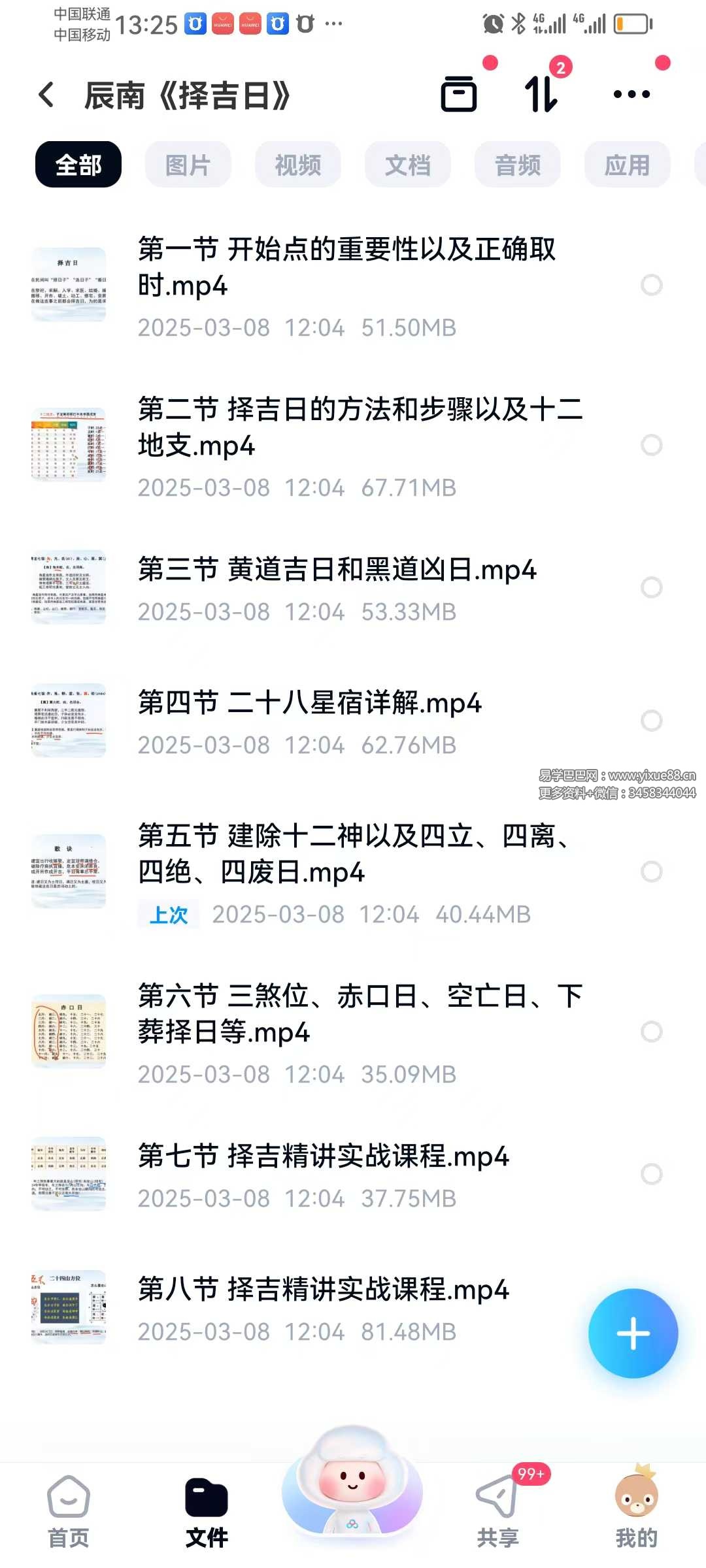Select checkbox for 第二节 择吉日的方法和步骤
706x1568 pixels.
651,446
